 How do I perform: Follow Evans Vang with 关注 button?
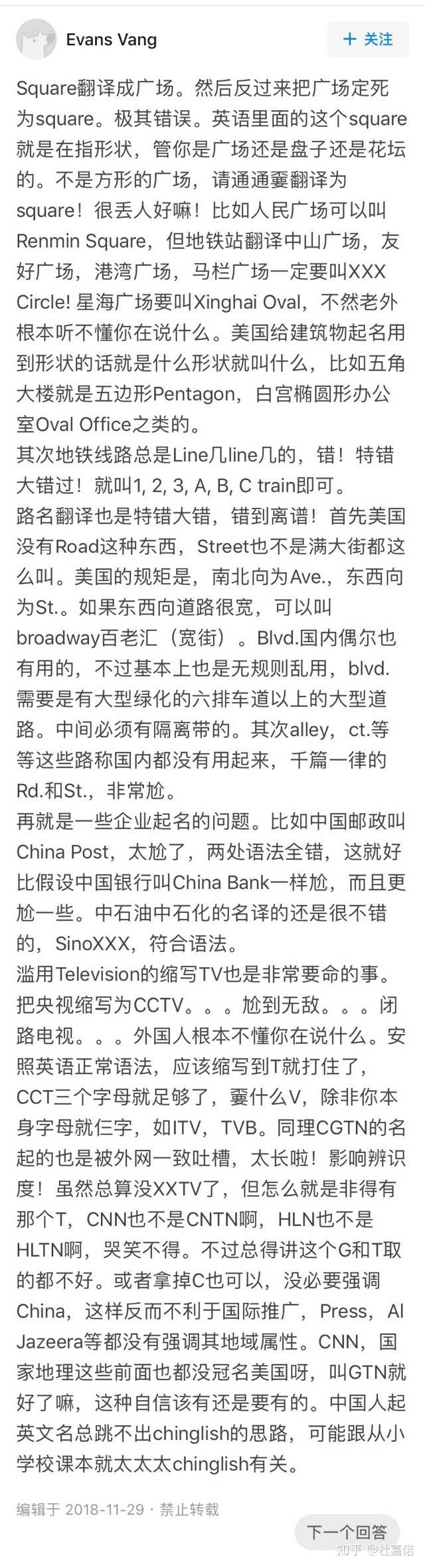coord(368,39)
